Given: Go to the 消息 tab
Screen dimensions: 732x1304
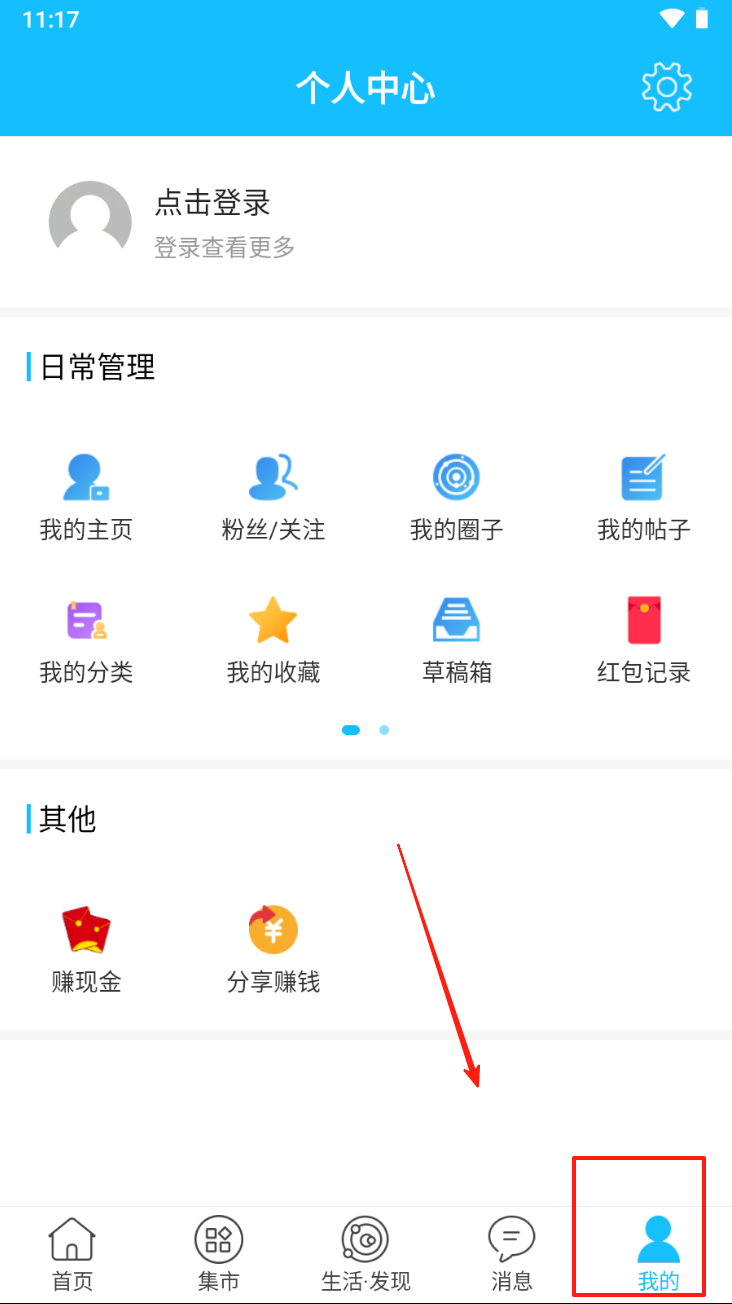Looking at the screenshot, I should (512, 1254).
